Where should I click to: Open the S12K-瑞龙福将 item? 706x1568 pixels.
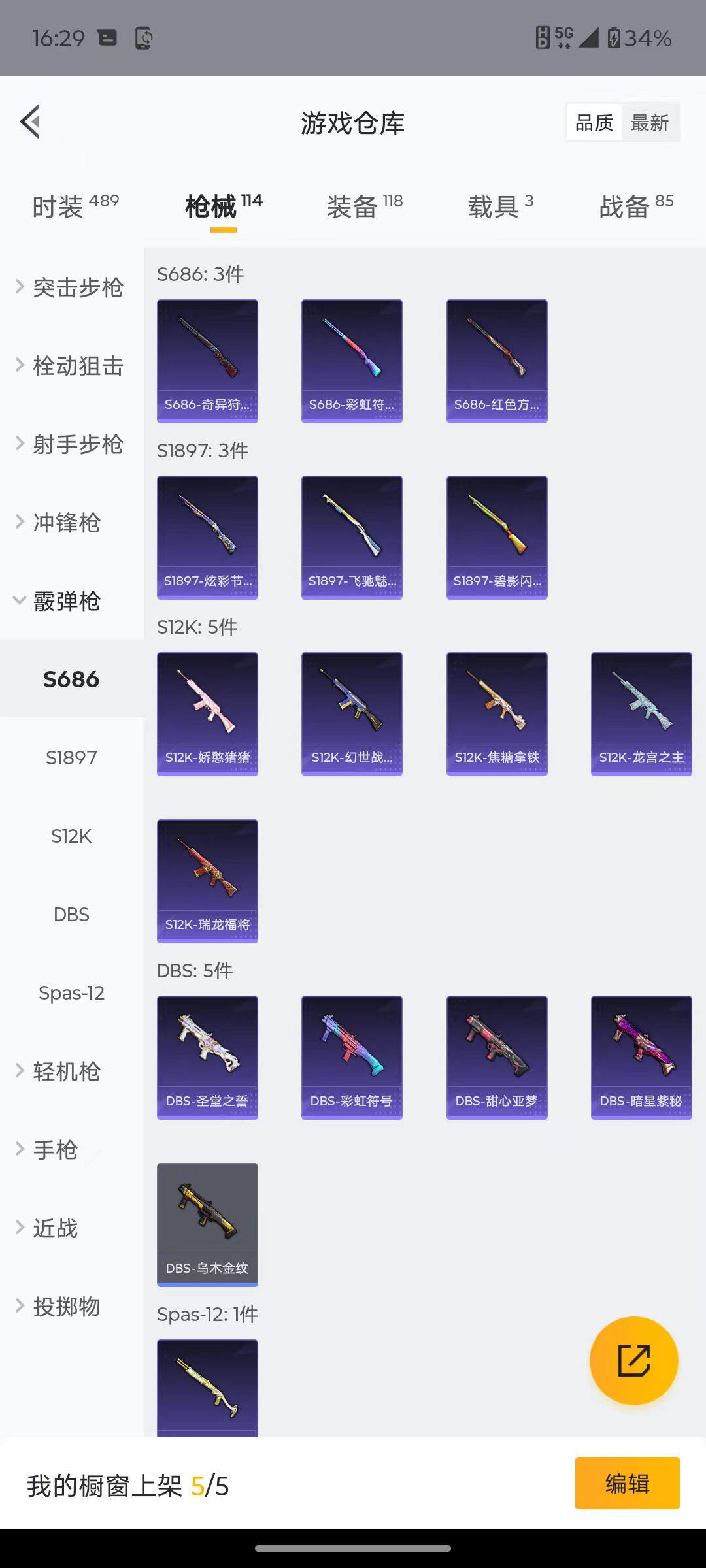point(207,881)
